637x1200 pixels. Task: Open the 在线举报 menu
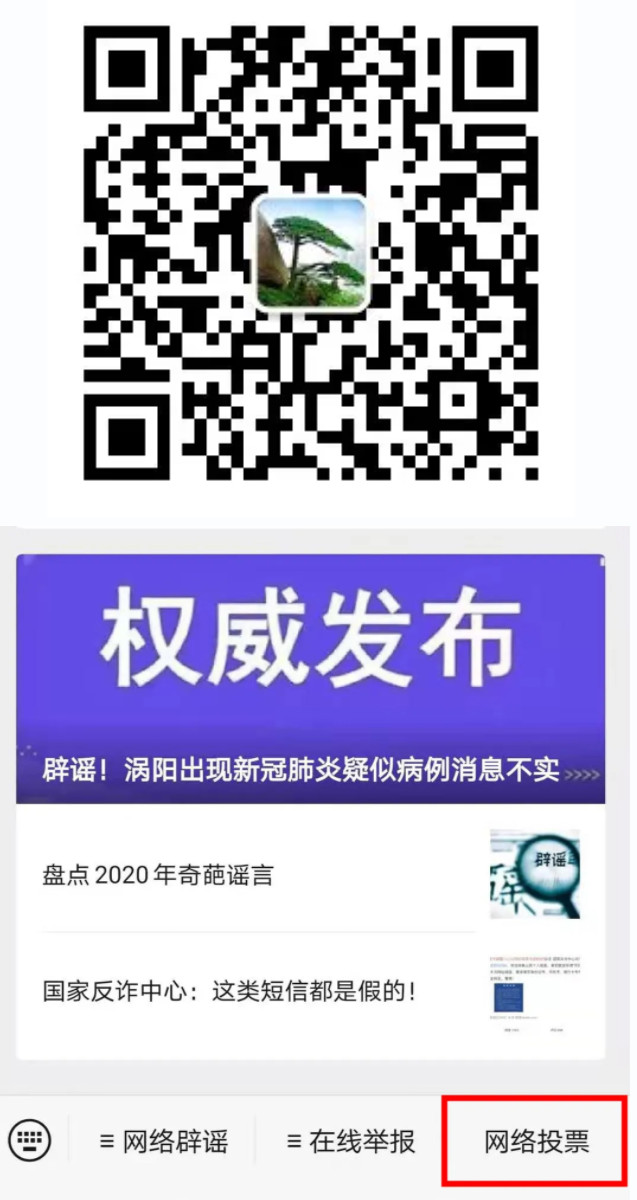[350, 1141]
